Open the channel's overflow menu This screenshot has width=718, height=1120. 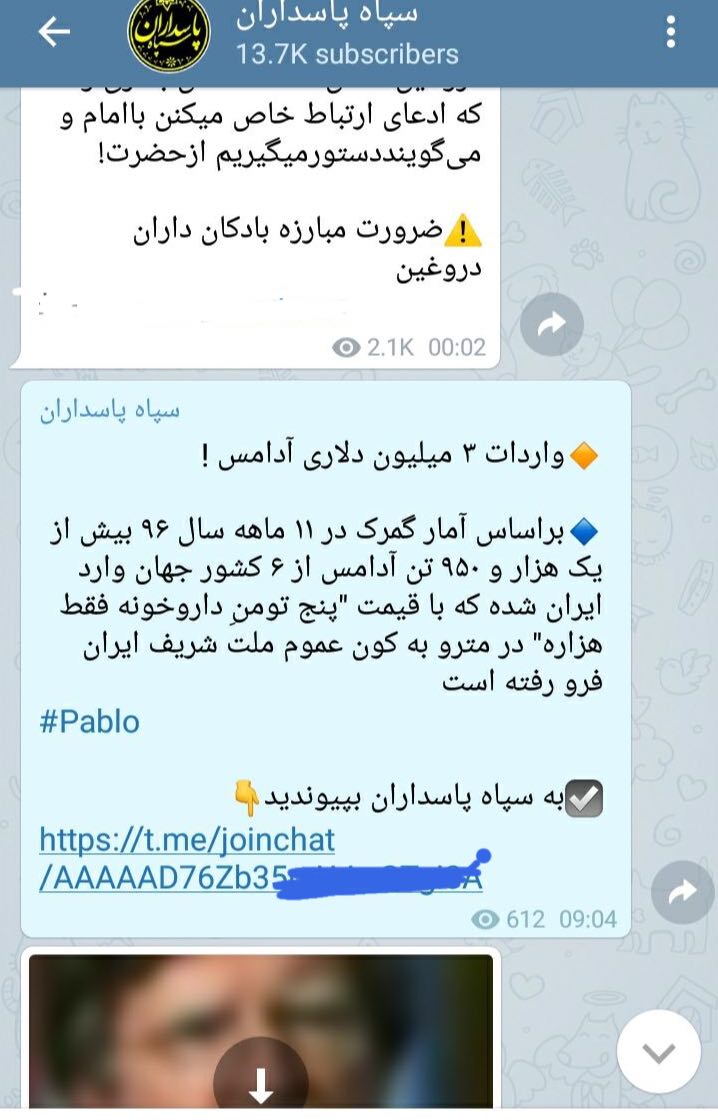coord(671,32)
